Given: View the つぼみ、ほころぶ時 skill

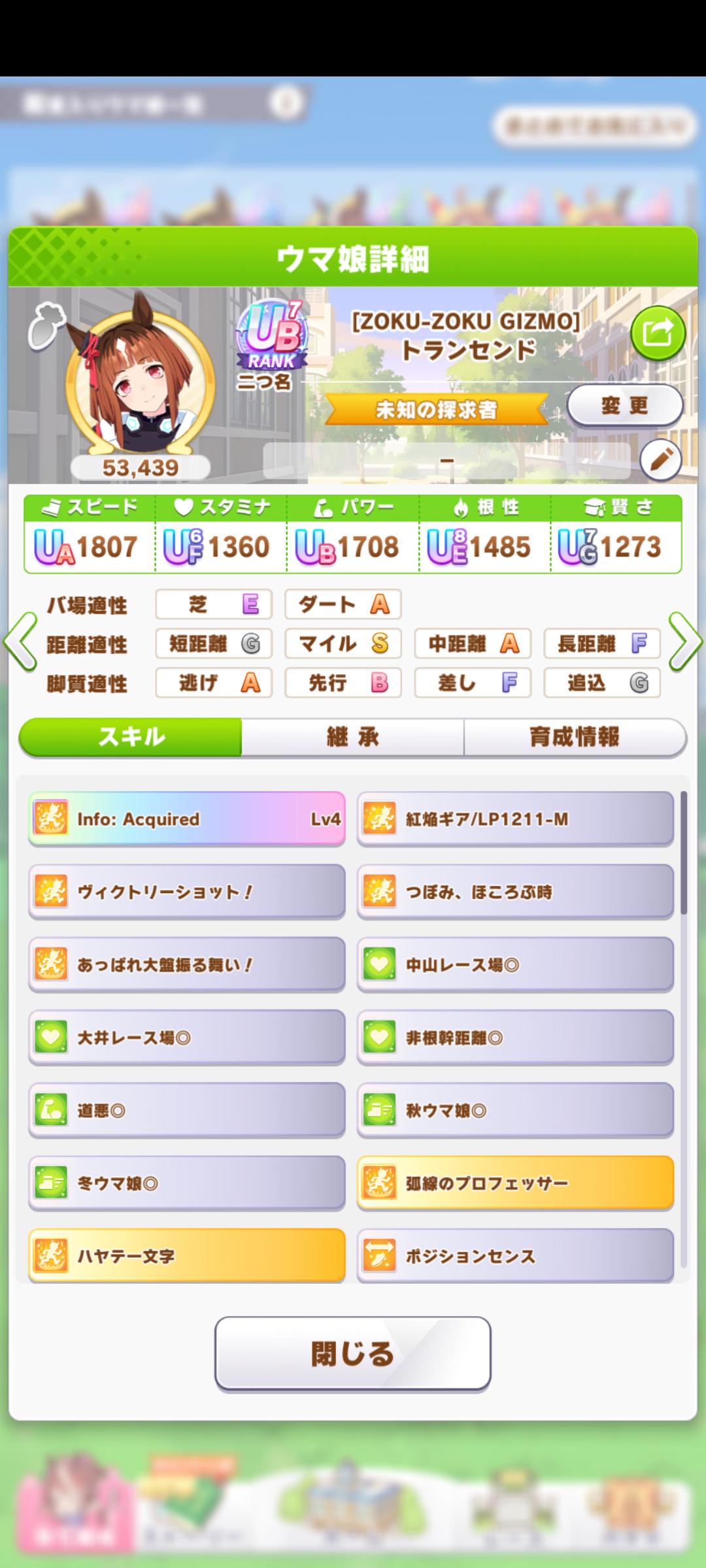Looking at the screenshot, I should click(x=515, y=892).
